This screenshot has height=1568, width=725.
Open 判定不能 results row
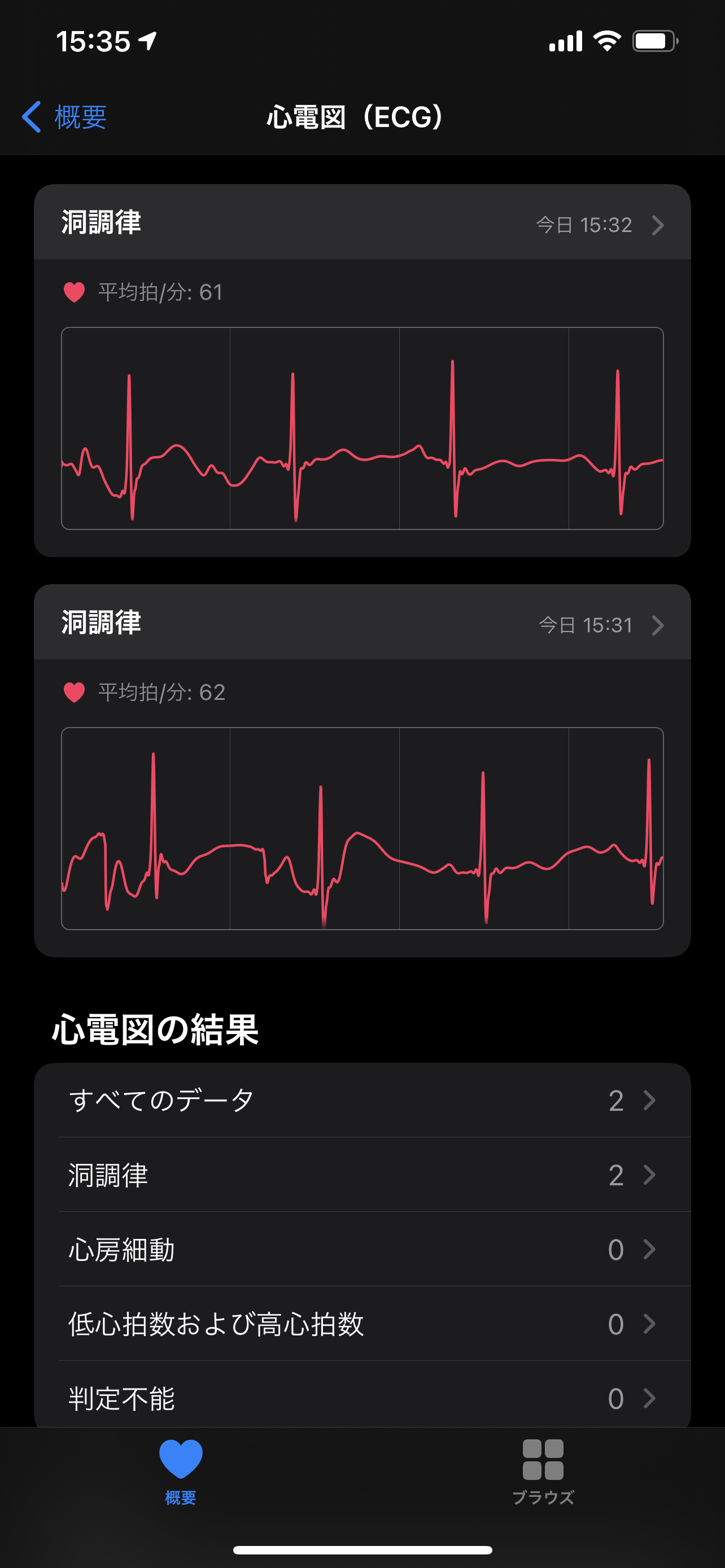pos(362,1398)
